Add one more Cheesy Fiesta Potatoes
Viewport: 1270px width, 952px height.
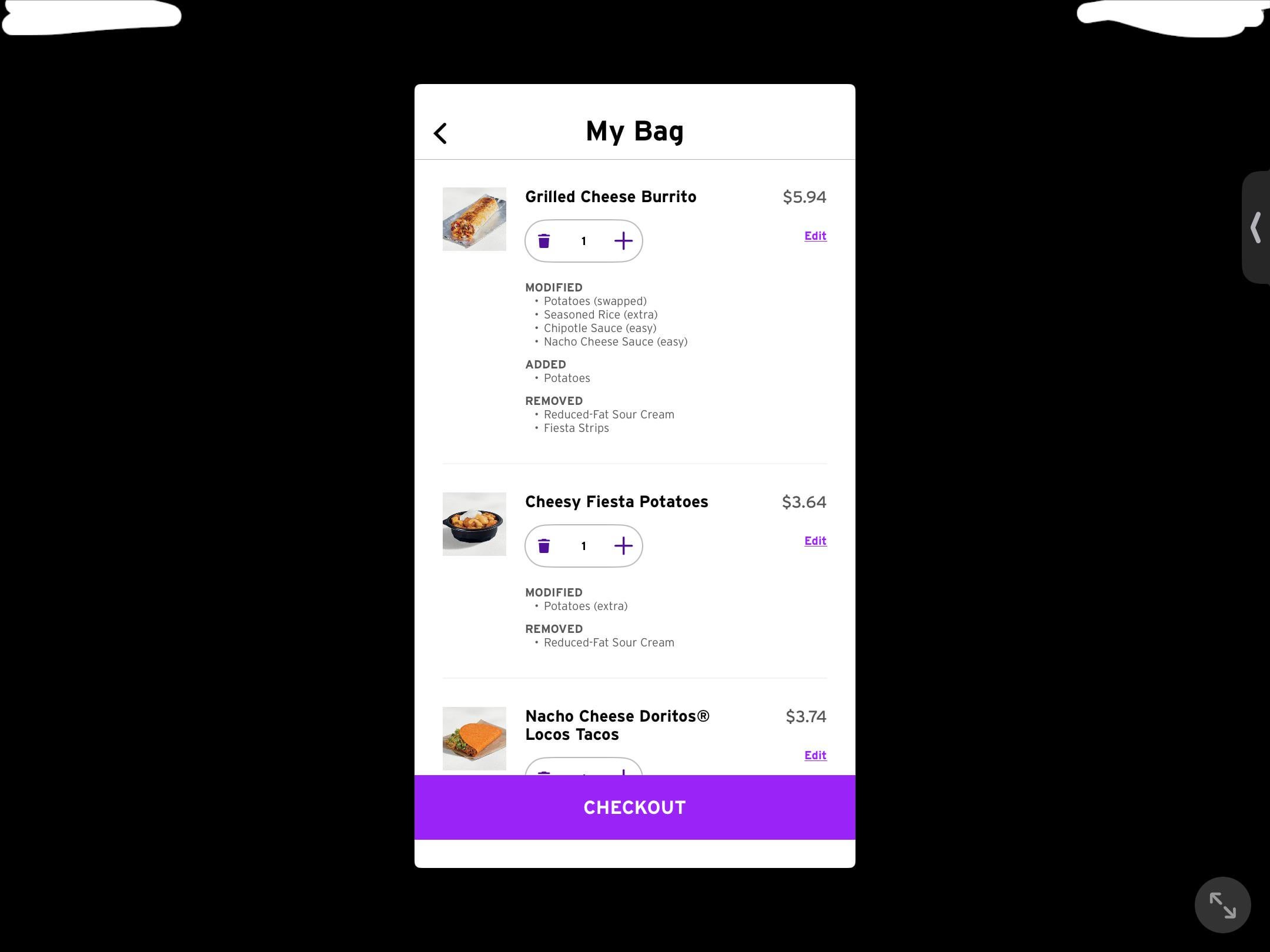pos(623,546)
